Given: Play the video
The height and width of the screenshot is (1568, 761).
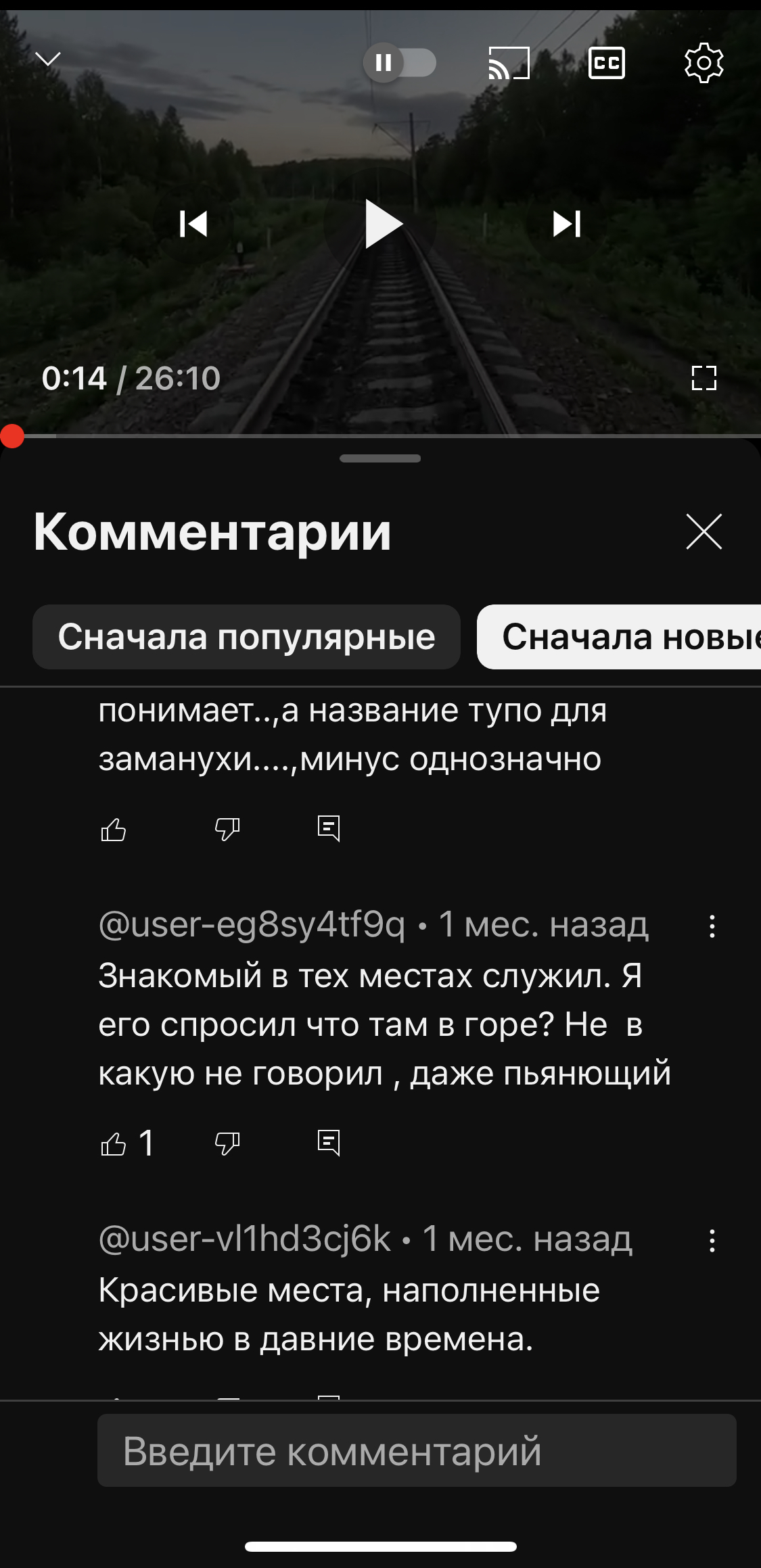Looking at the screenshot, I should tap(382, 224).
